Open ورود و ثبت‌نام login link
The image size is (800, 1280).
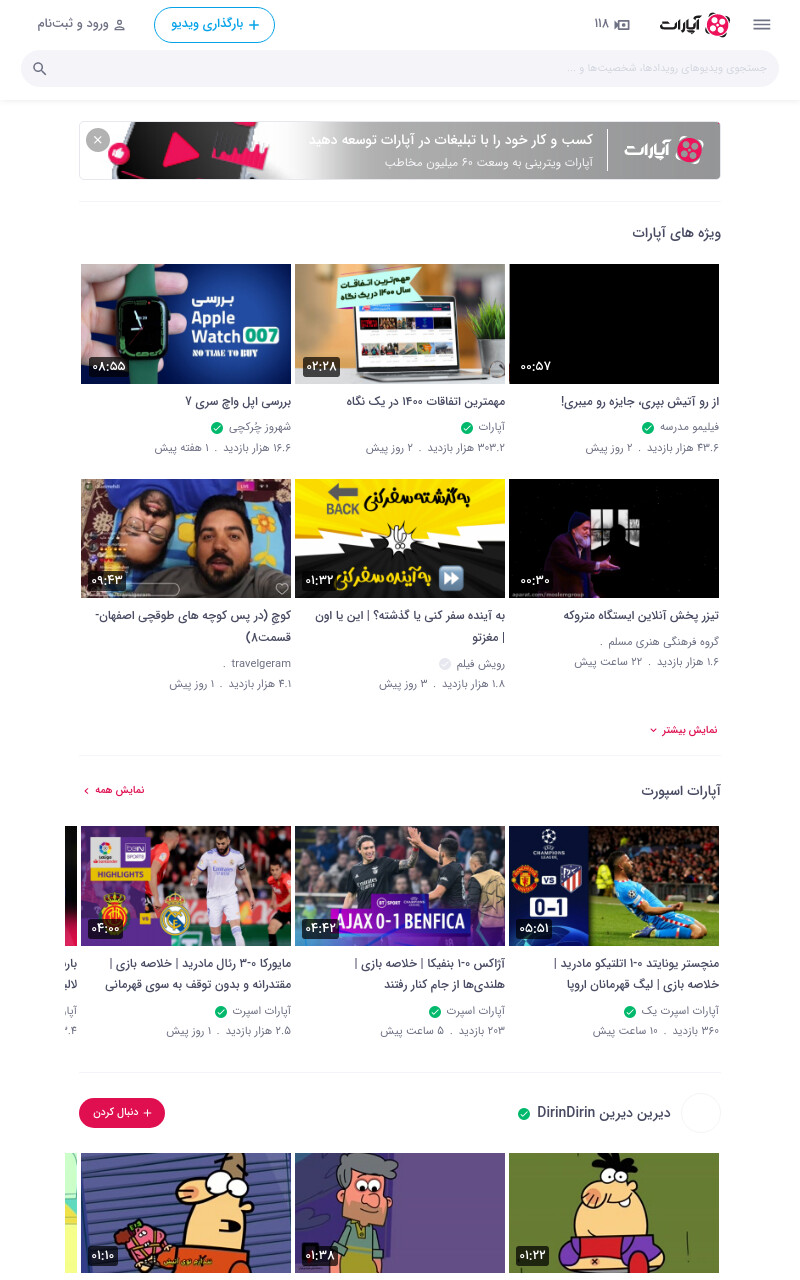[x=82, y=25]
